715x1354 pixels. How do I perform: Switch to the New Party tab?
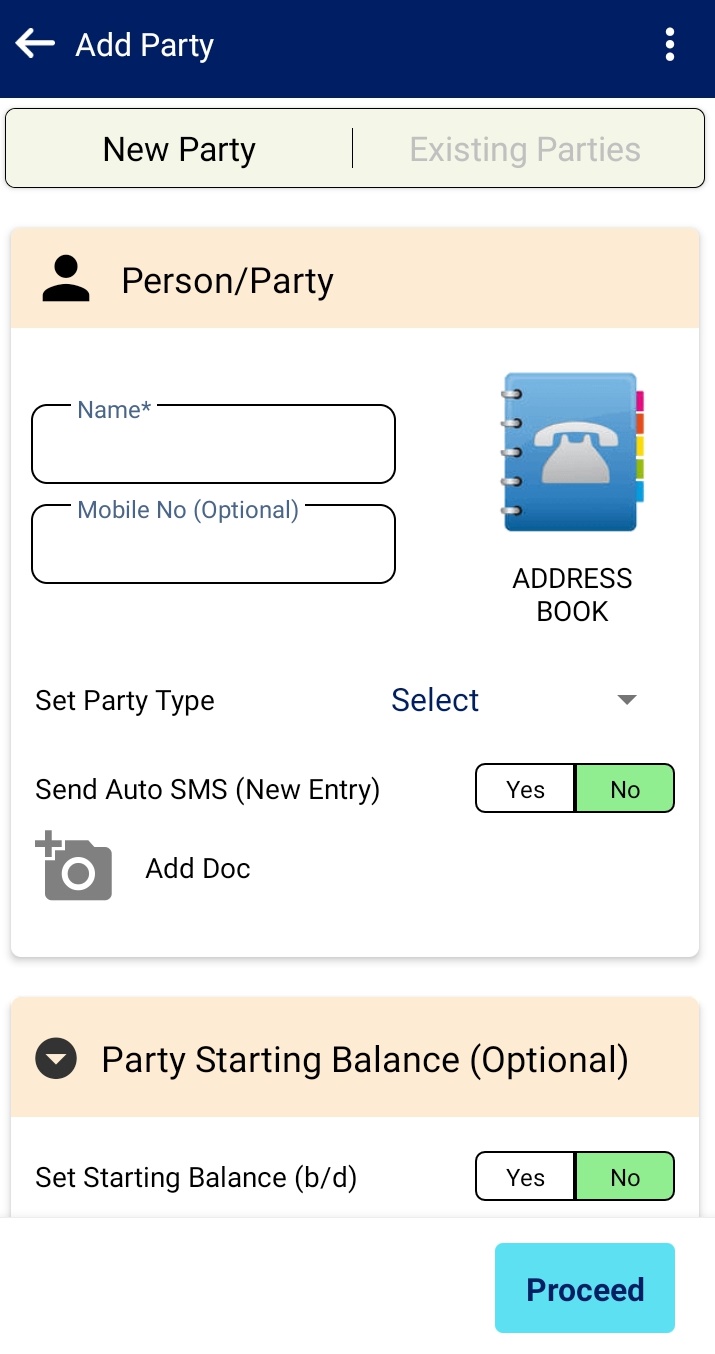pos(179,149)
